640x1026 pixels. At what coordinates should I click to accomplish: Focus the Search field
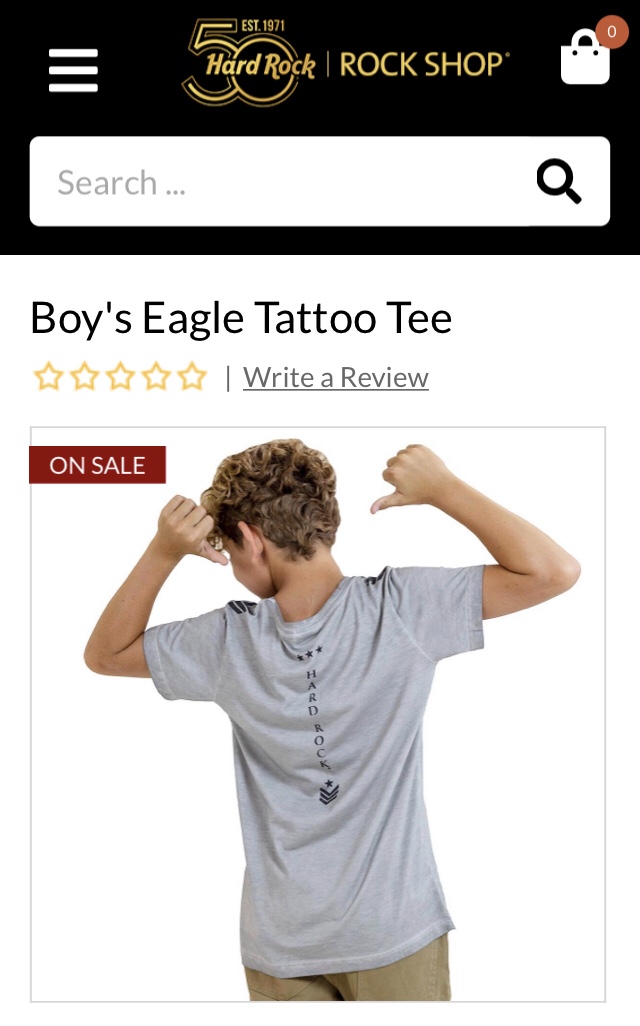[280, 182]
